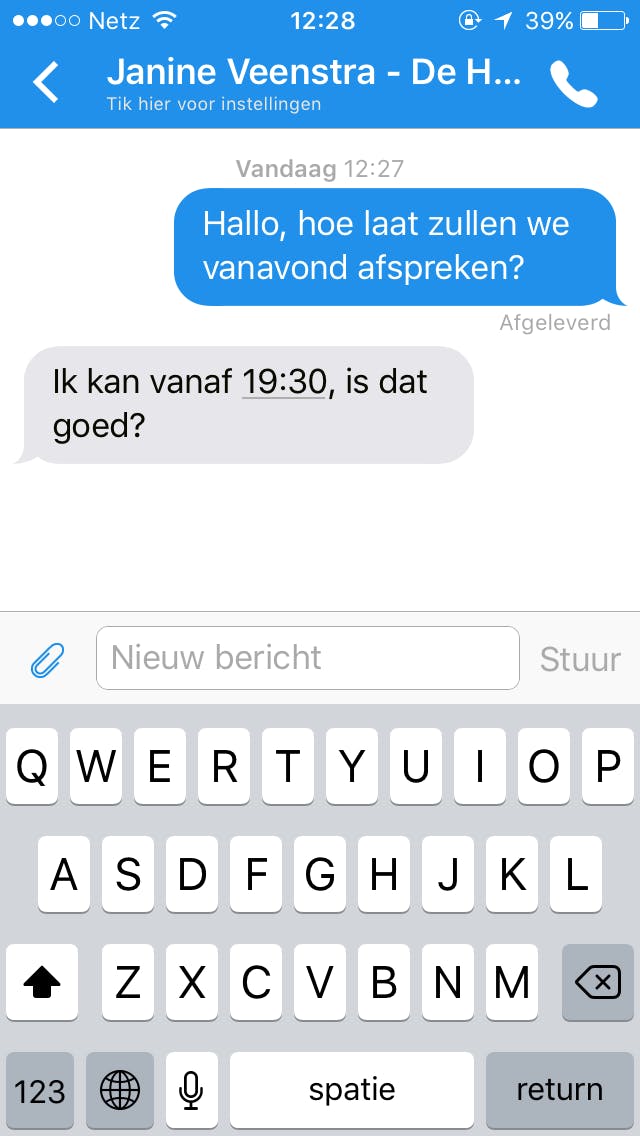Attach a file with the paperclip icon
This screenshot has height=1136, width=640.
(x=47, y=659)
